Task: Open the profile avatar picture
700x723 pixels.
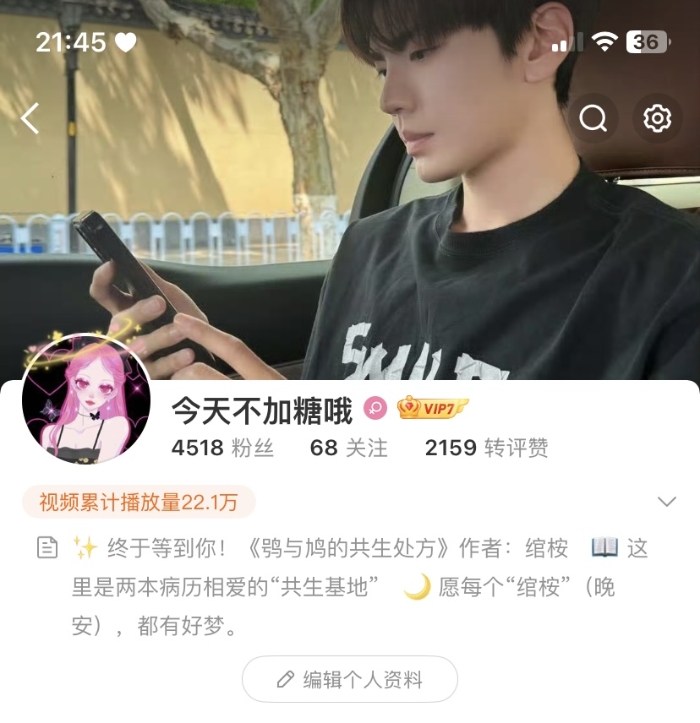Action: pos(86,399)
